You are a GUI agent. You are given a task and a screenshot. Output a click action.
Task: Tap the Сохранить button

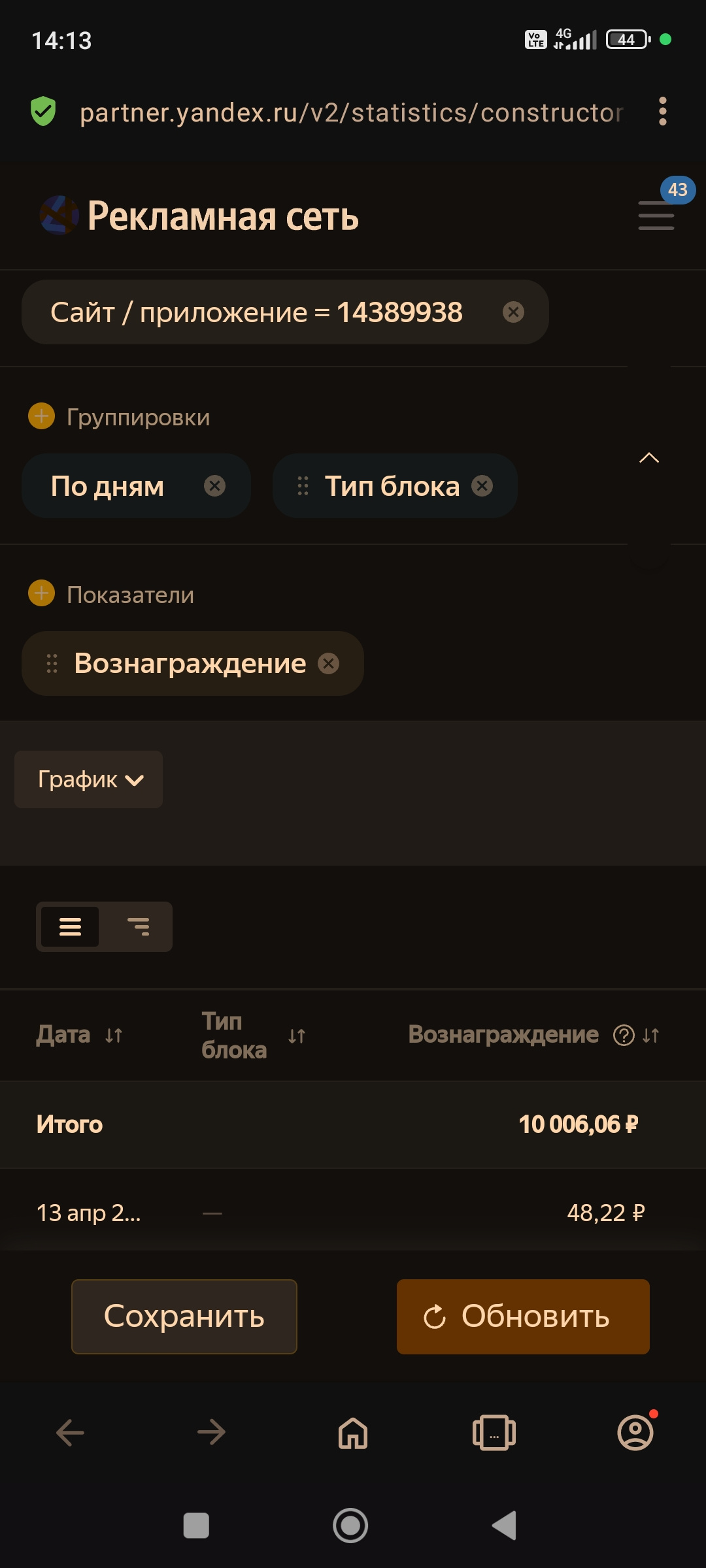tap(184, 1316)
